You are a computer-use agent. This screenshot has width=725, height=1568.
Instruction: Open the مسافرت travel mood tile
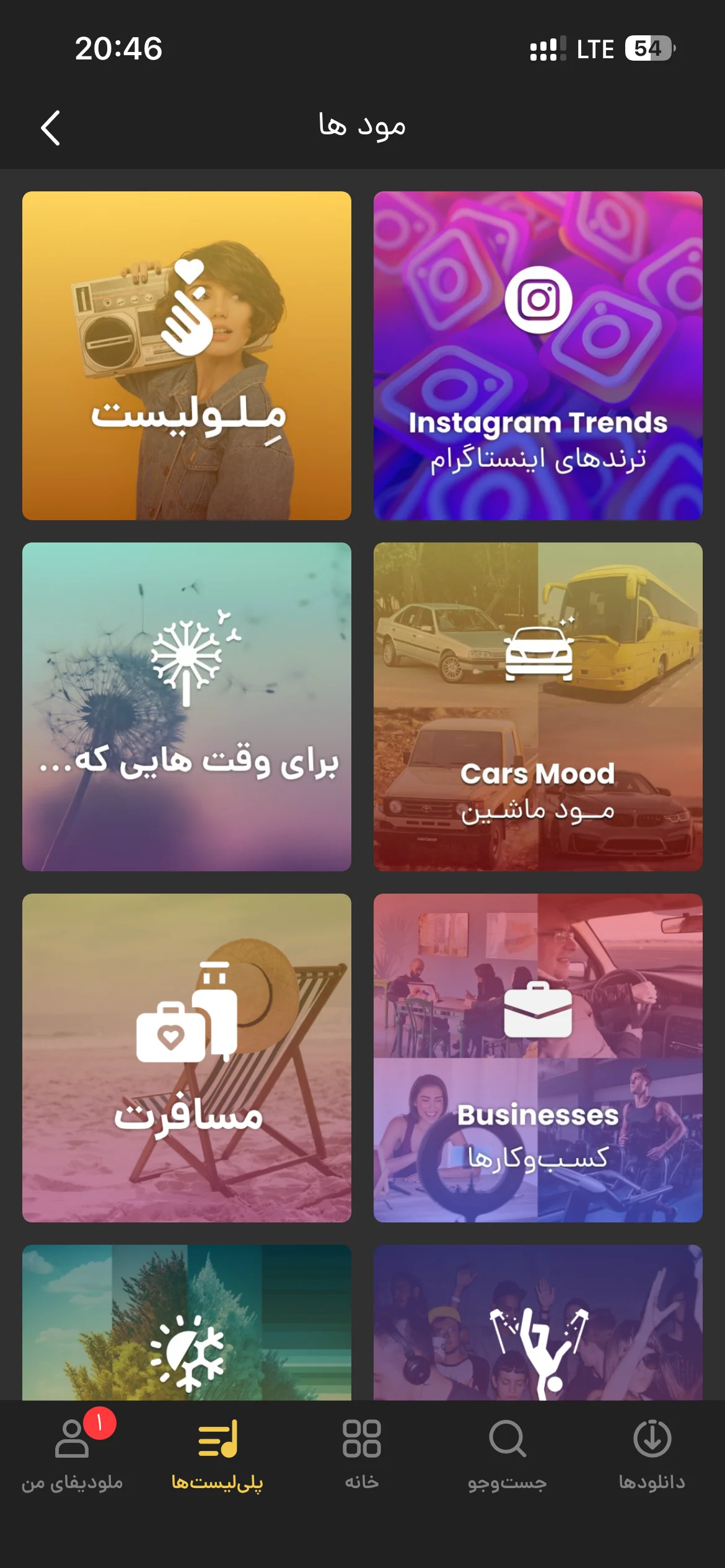tap(187, 1058)
